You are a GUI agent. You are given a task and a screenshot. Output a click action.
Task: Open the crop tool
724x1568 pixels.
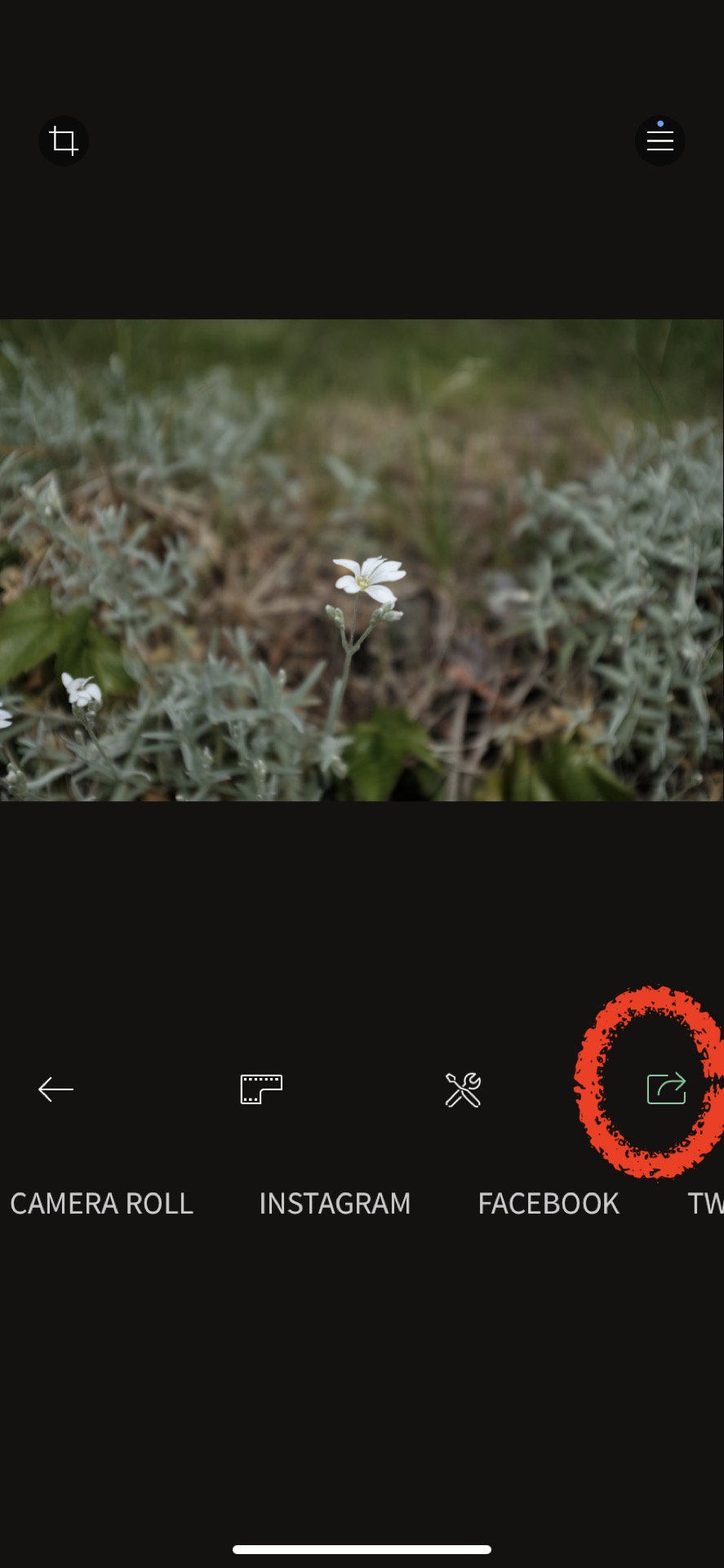64,141
